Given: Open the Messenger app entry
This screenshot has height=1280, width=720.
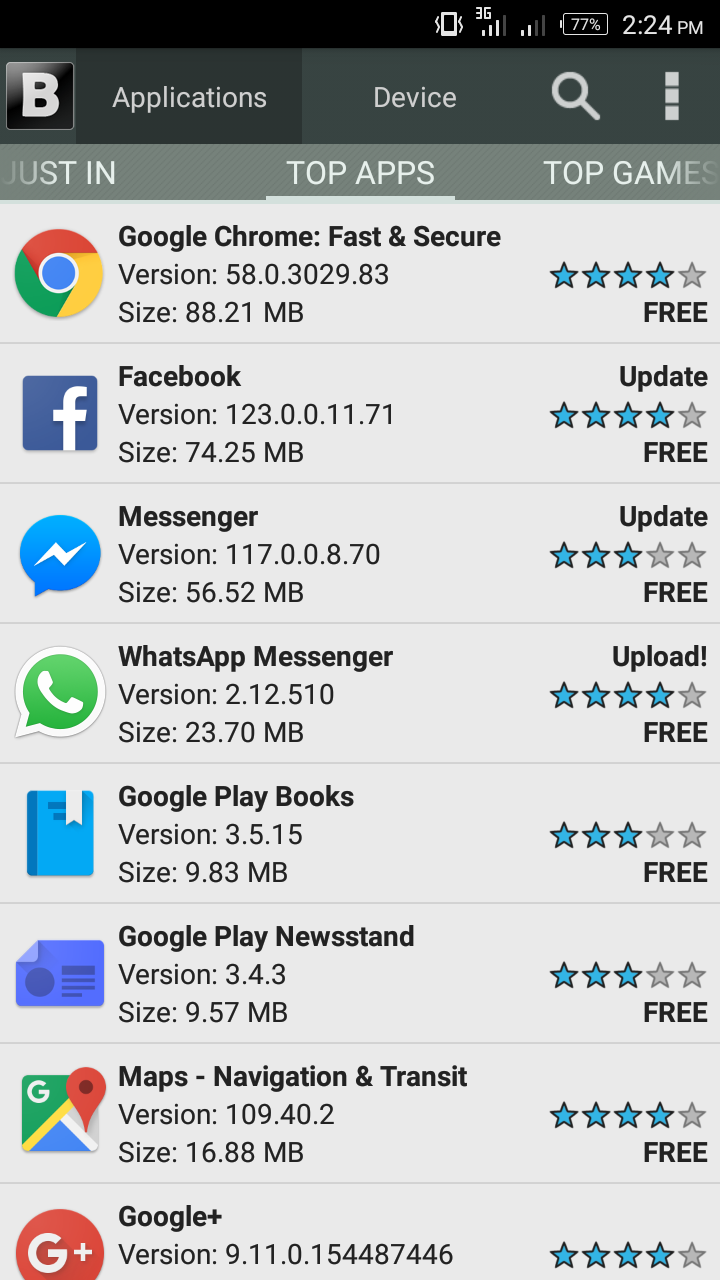Looking at the screenshot, I should [x=309, y=554].
